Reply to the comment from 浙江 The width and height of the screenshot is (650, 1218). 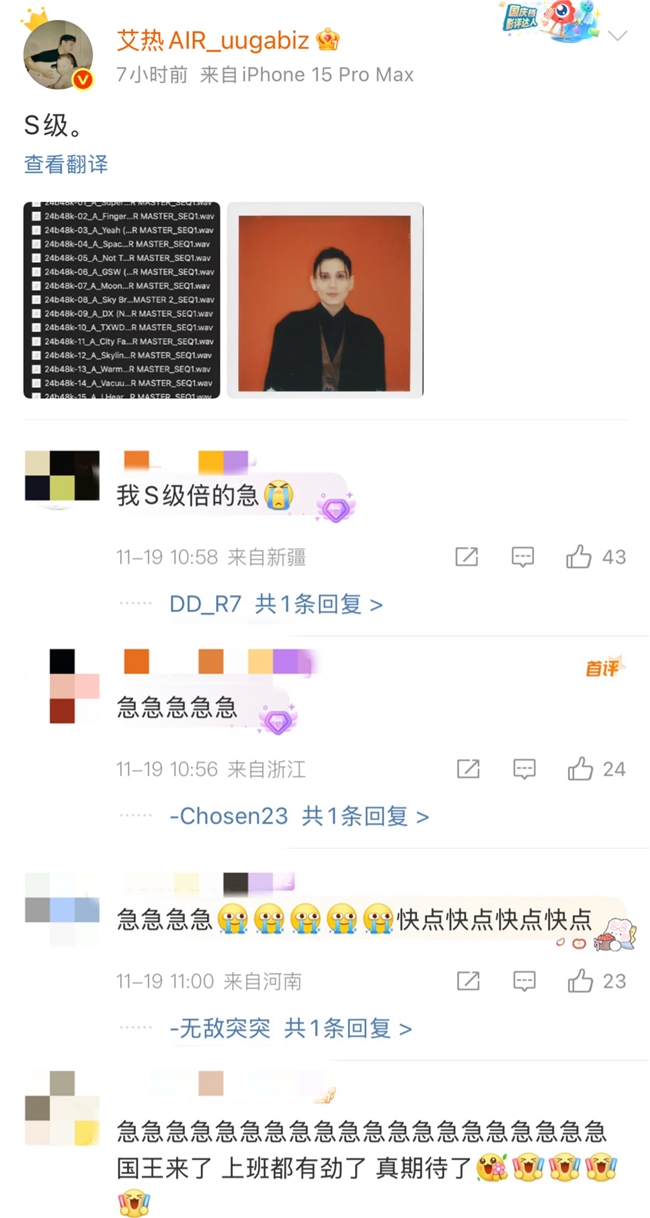[523, 769]
